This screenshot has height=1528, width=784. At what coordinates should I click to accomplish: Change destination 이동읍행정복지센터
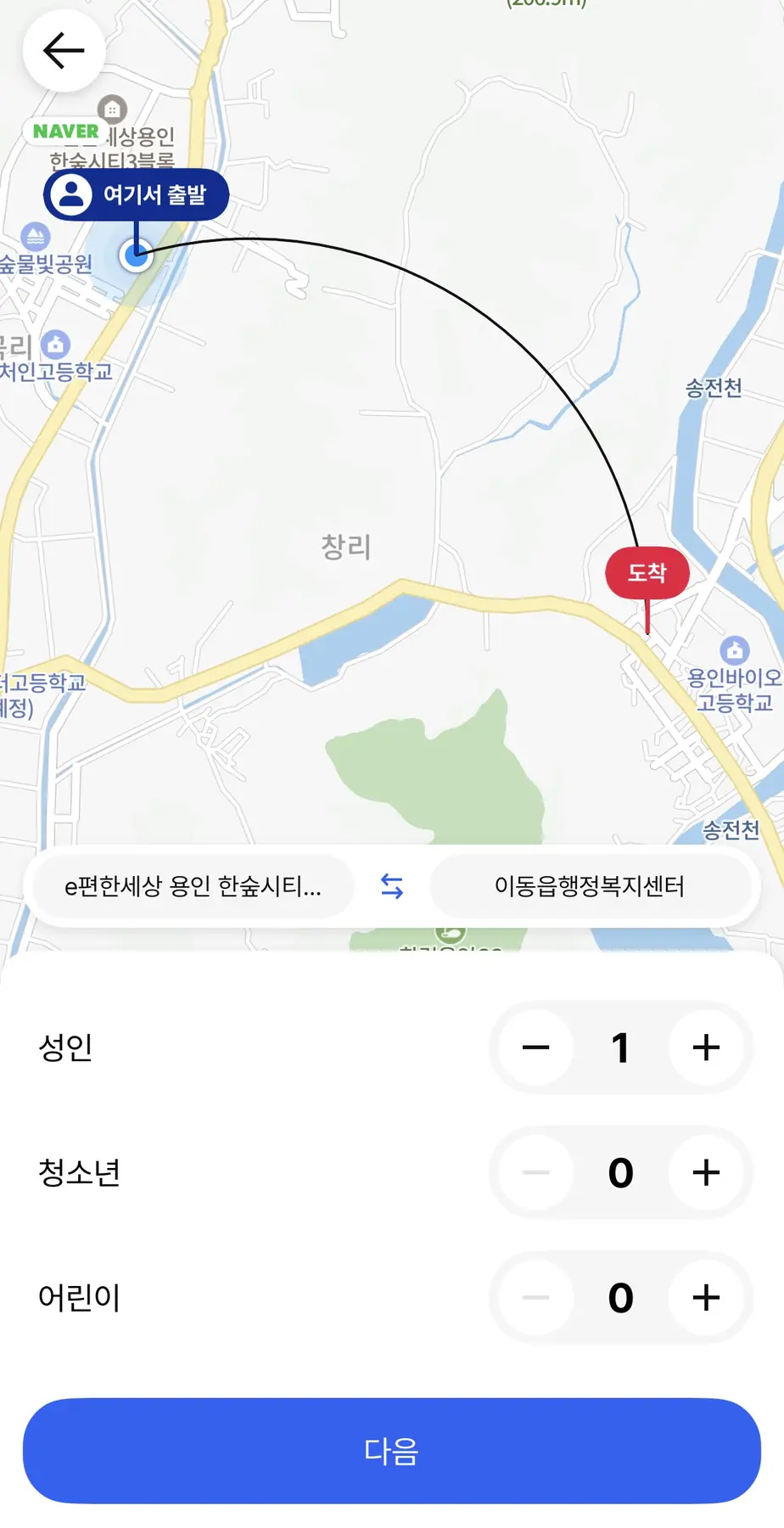click(x=590, y=886)
